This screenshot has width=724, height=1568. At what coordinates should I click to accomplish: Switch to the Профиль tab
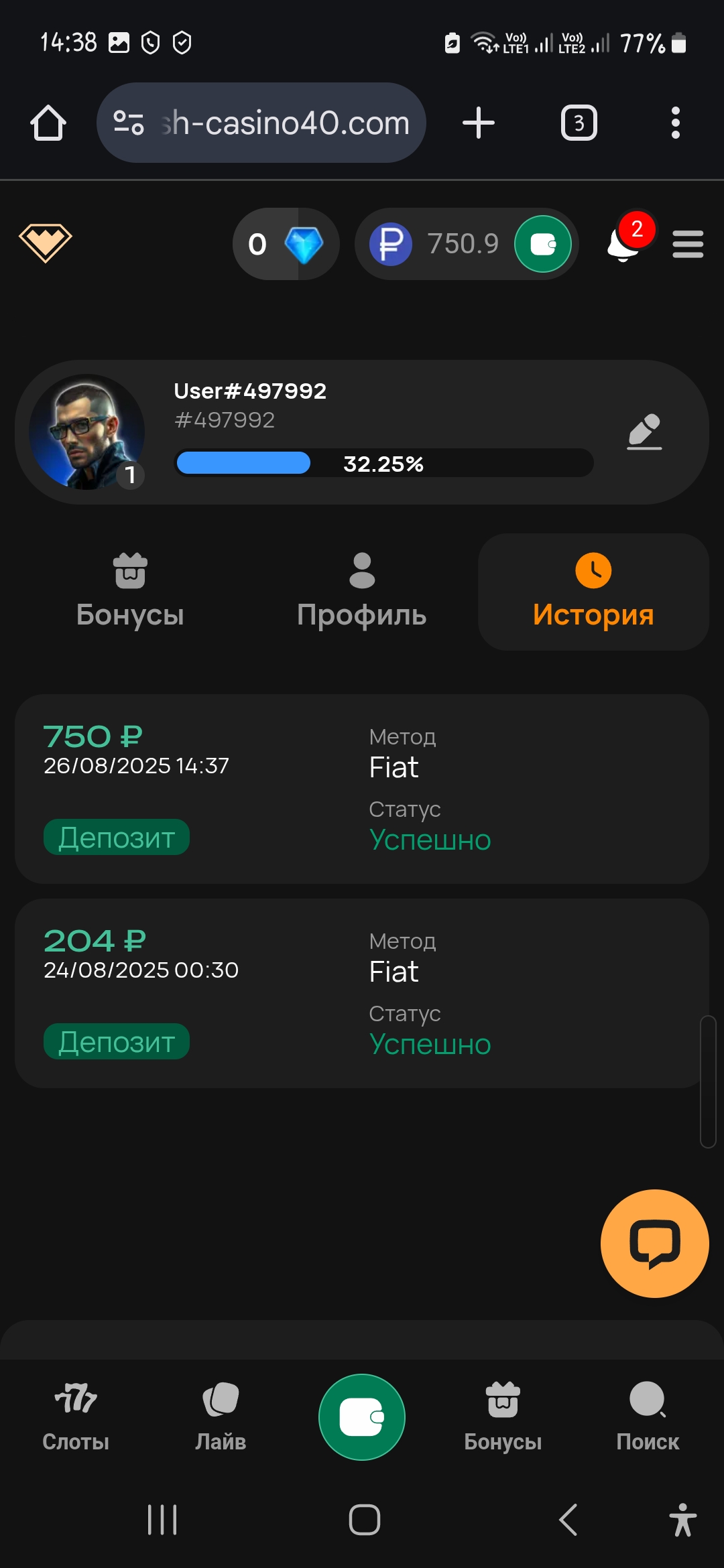click(362, 592)
